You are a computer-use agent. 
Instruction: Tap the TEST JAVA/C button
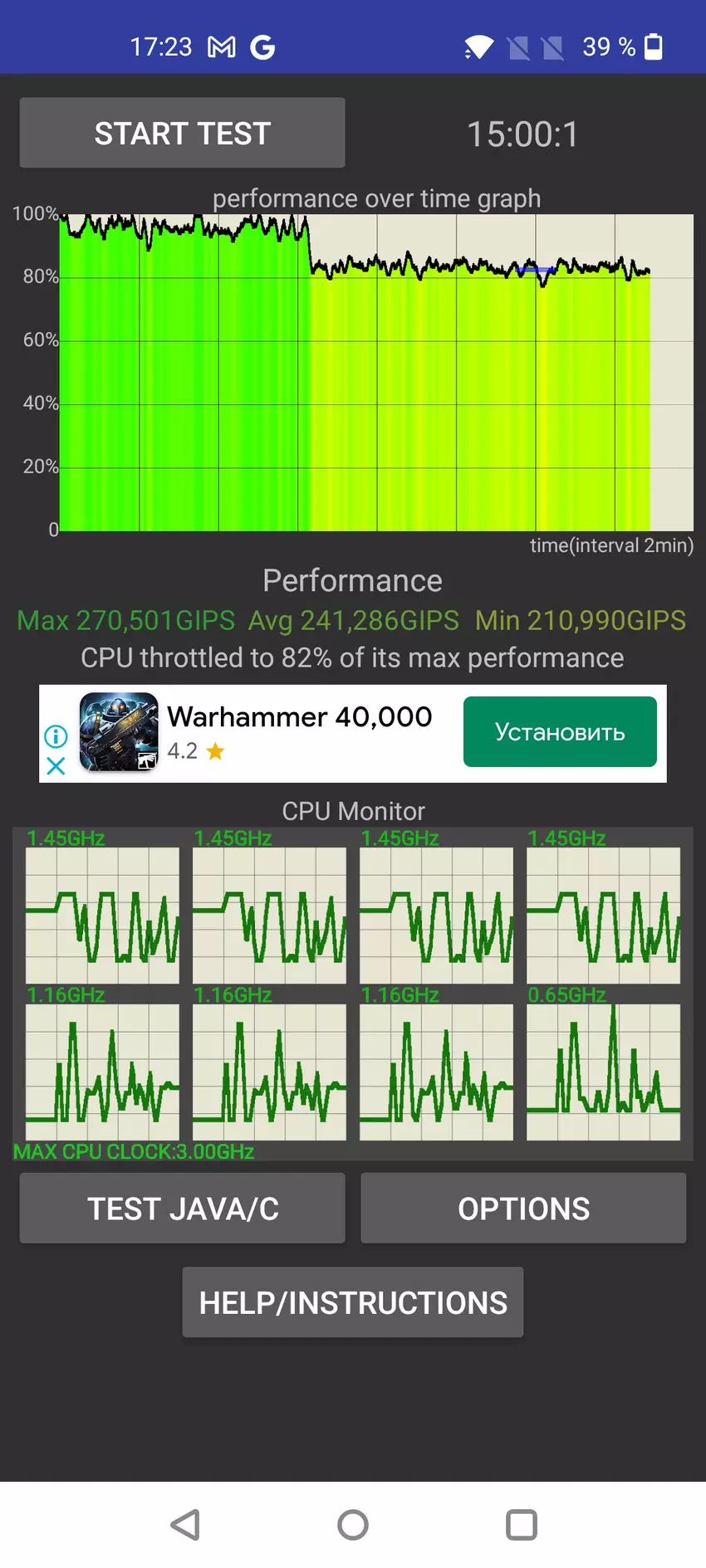[182, 1208]
